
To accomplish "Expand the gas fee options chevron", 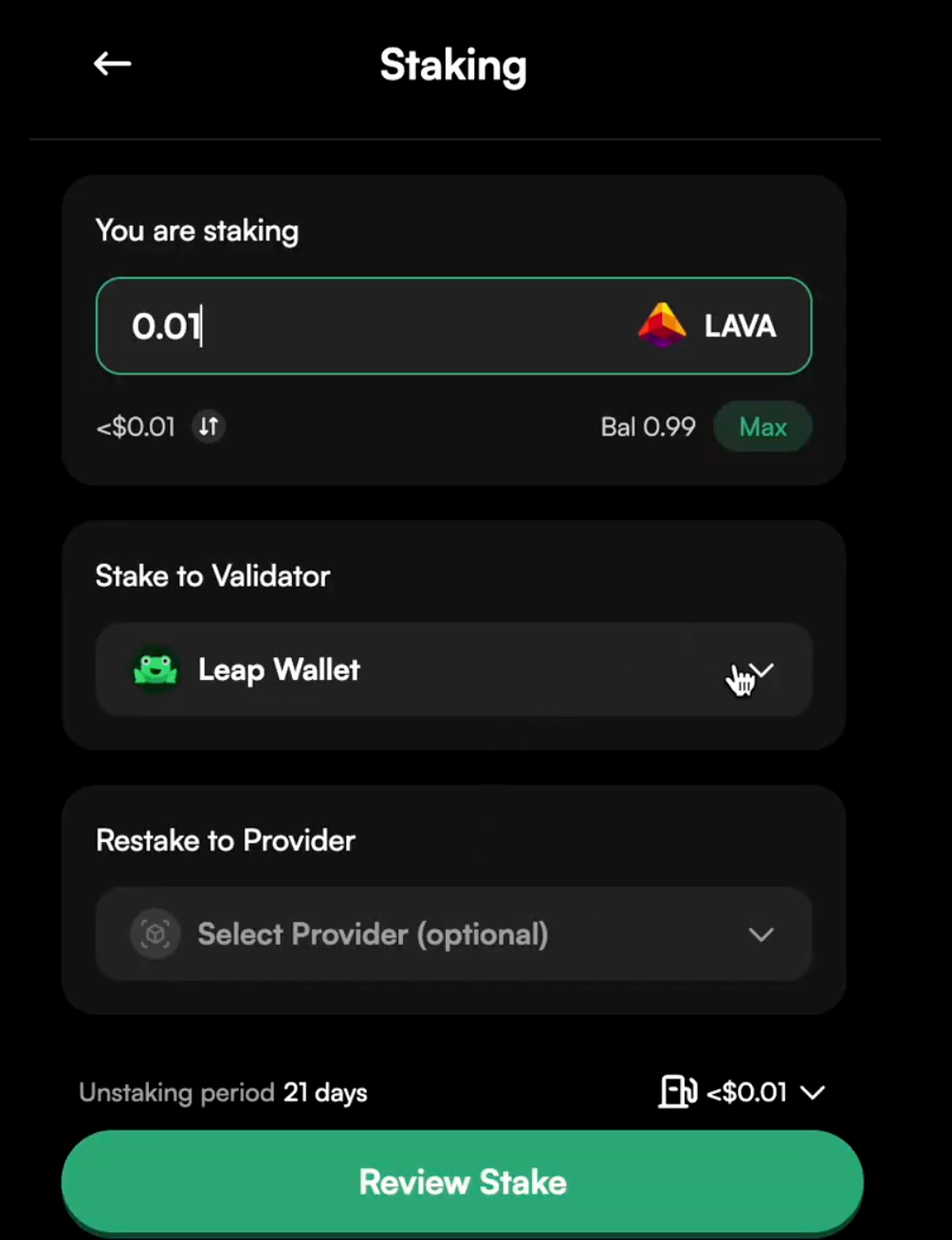I will pos(812,1092).
